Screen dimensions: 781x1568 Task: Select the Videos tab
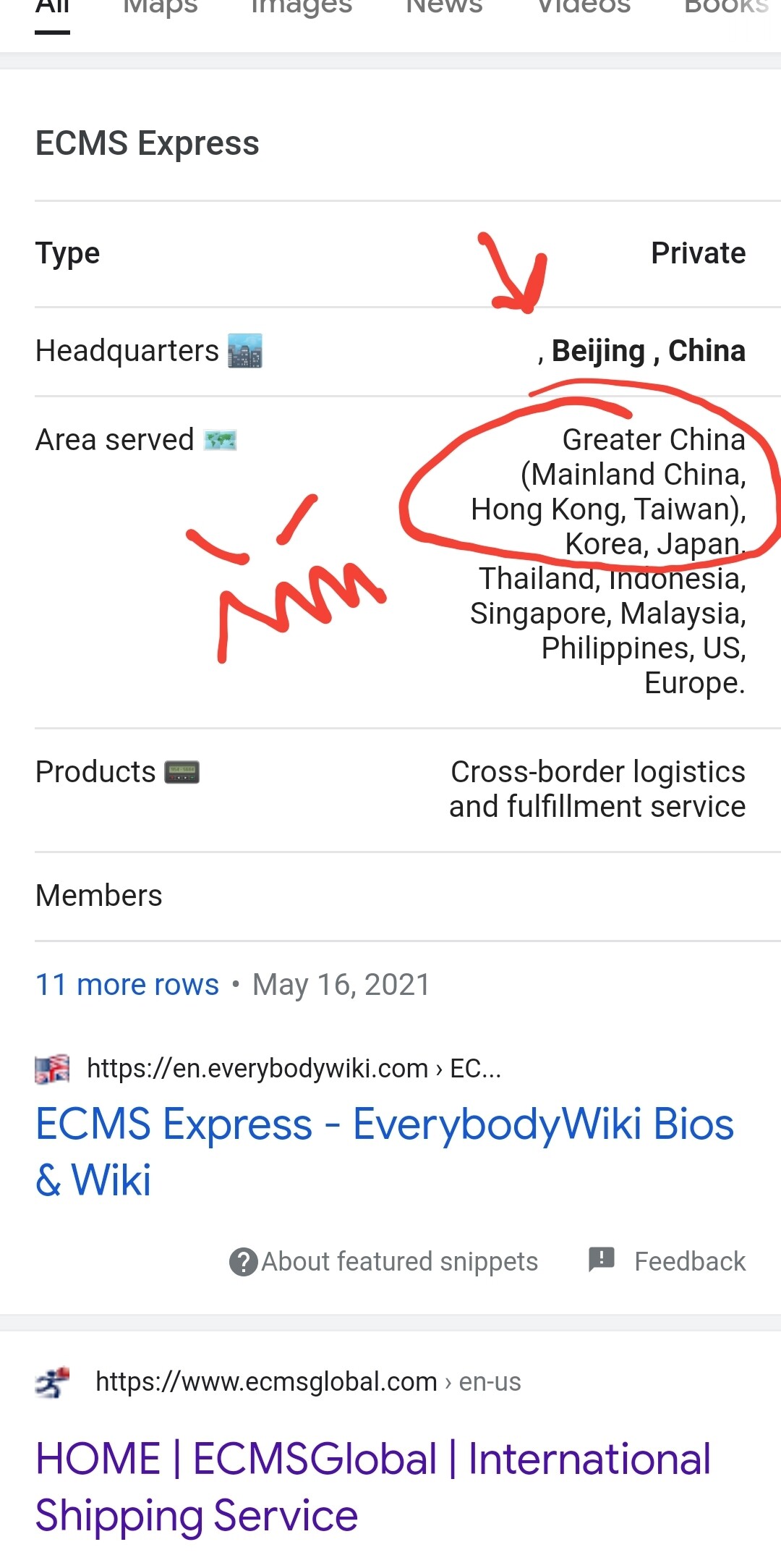click(584, 9)
